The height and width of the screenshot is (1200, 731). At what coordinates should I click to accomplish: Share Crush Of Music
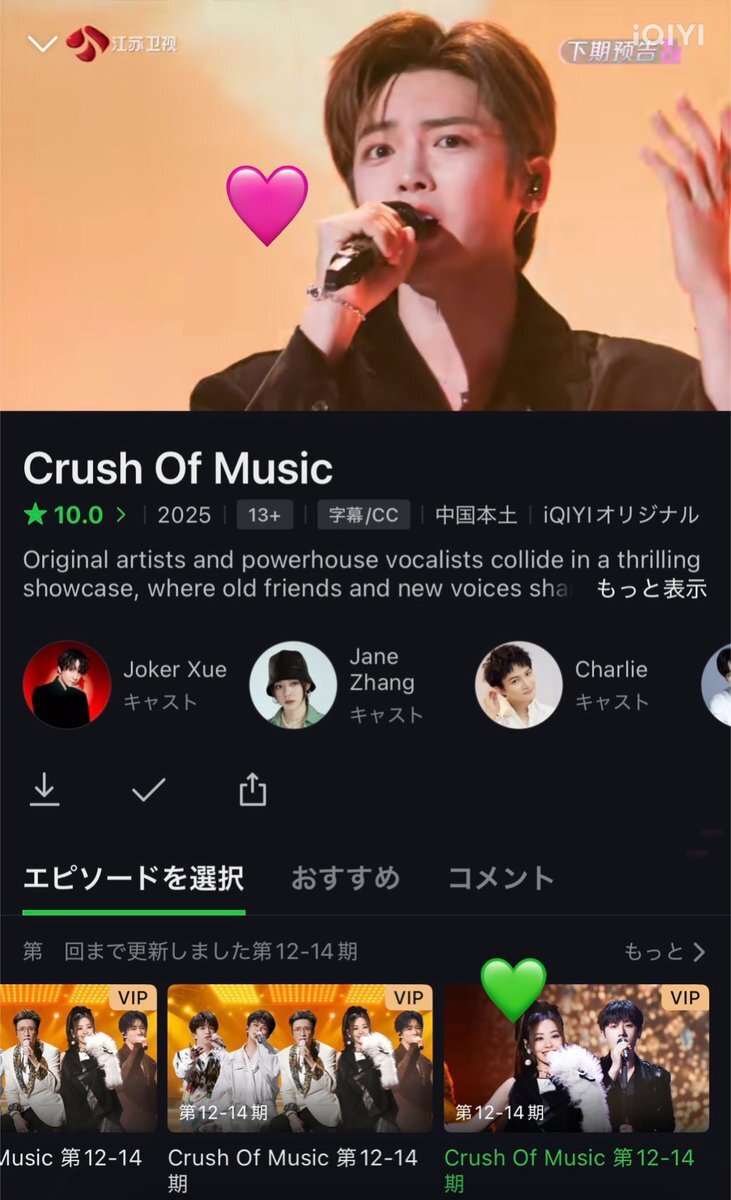click(x=253, y=790)
